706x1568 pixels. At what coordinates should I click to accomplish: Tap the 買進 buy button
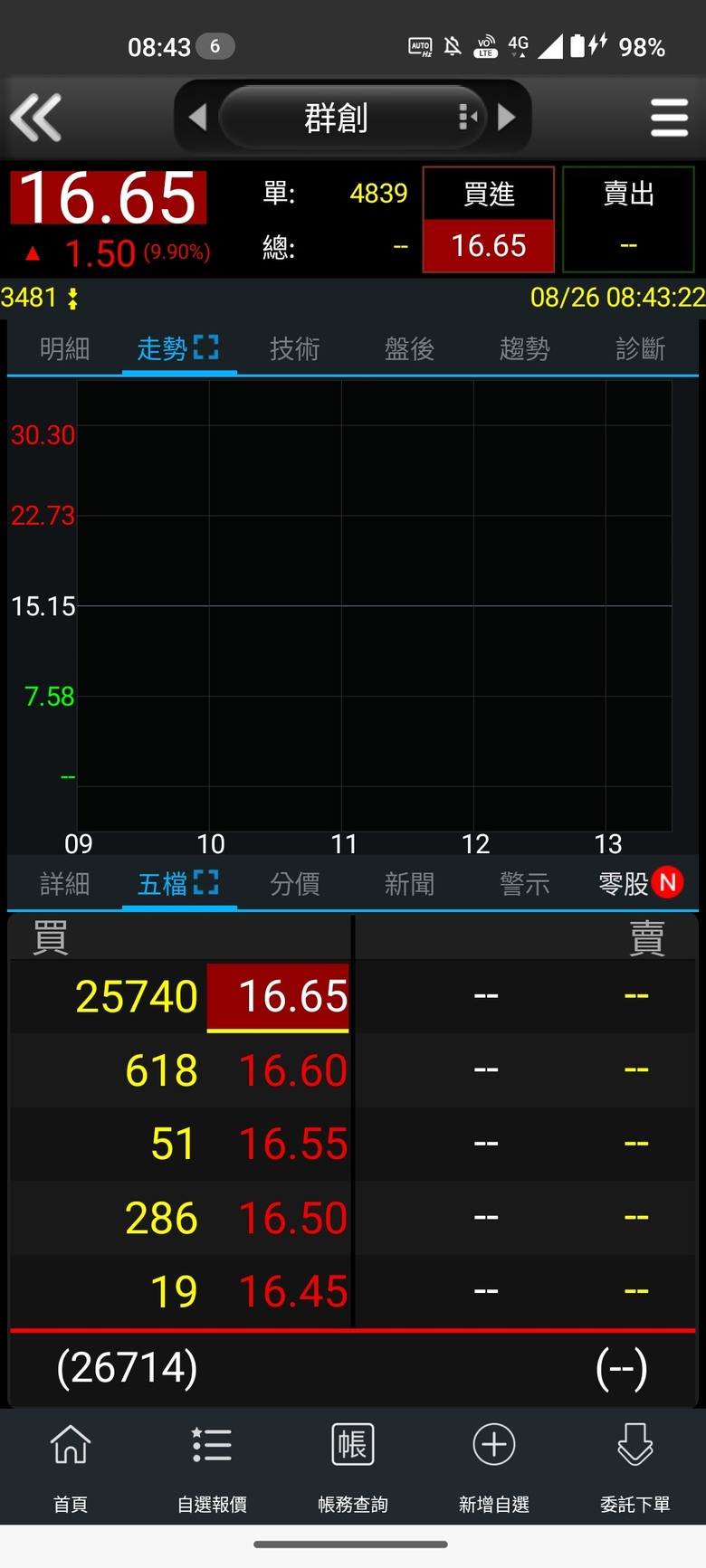[x=489, y=220]
